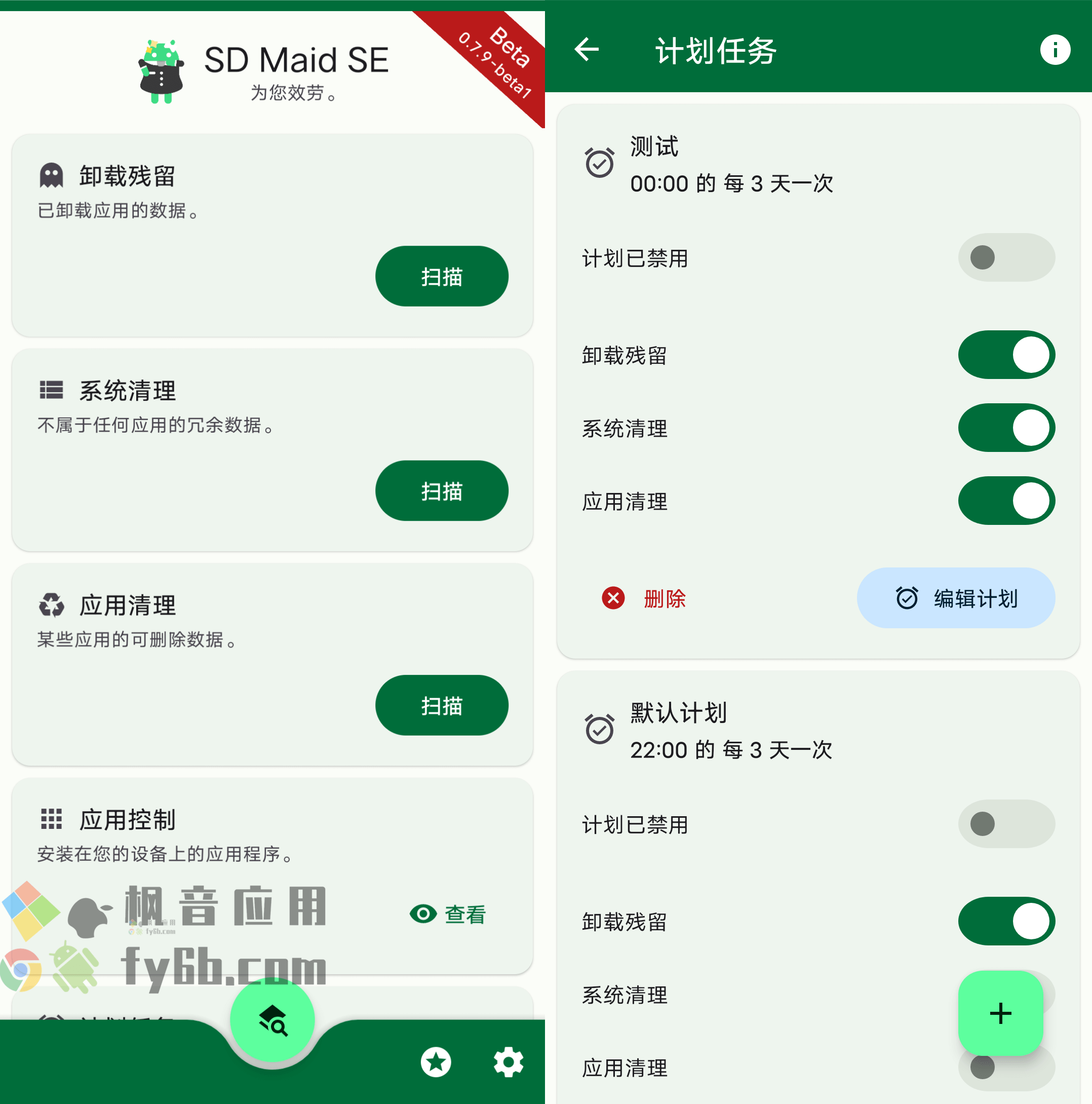Screen dimensions: 1092x1104
Task: Enable the 测试 schedule switch
Action: coord(1006,257)
